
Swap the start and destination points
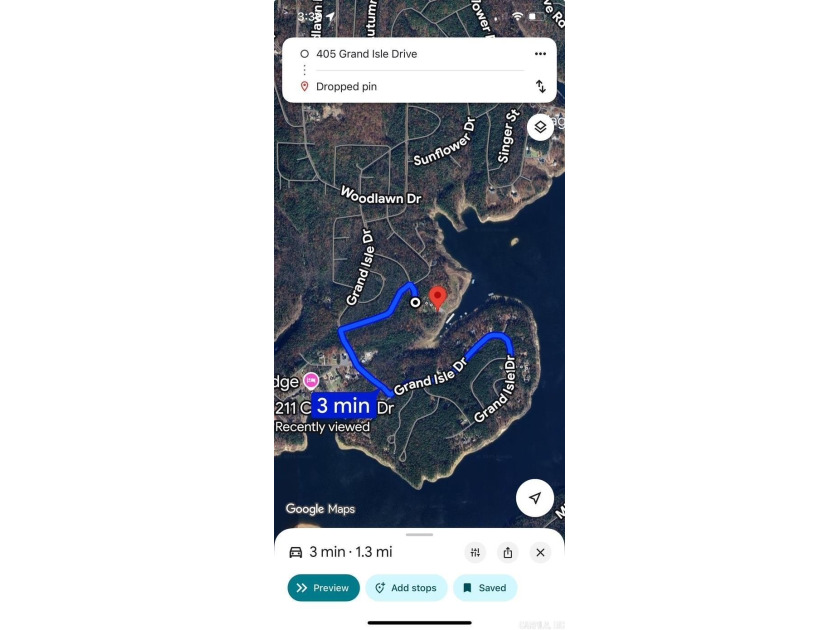point(540,87)
